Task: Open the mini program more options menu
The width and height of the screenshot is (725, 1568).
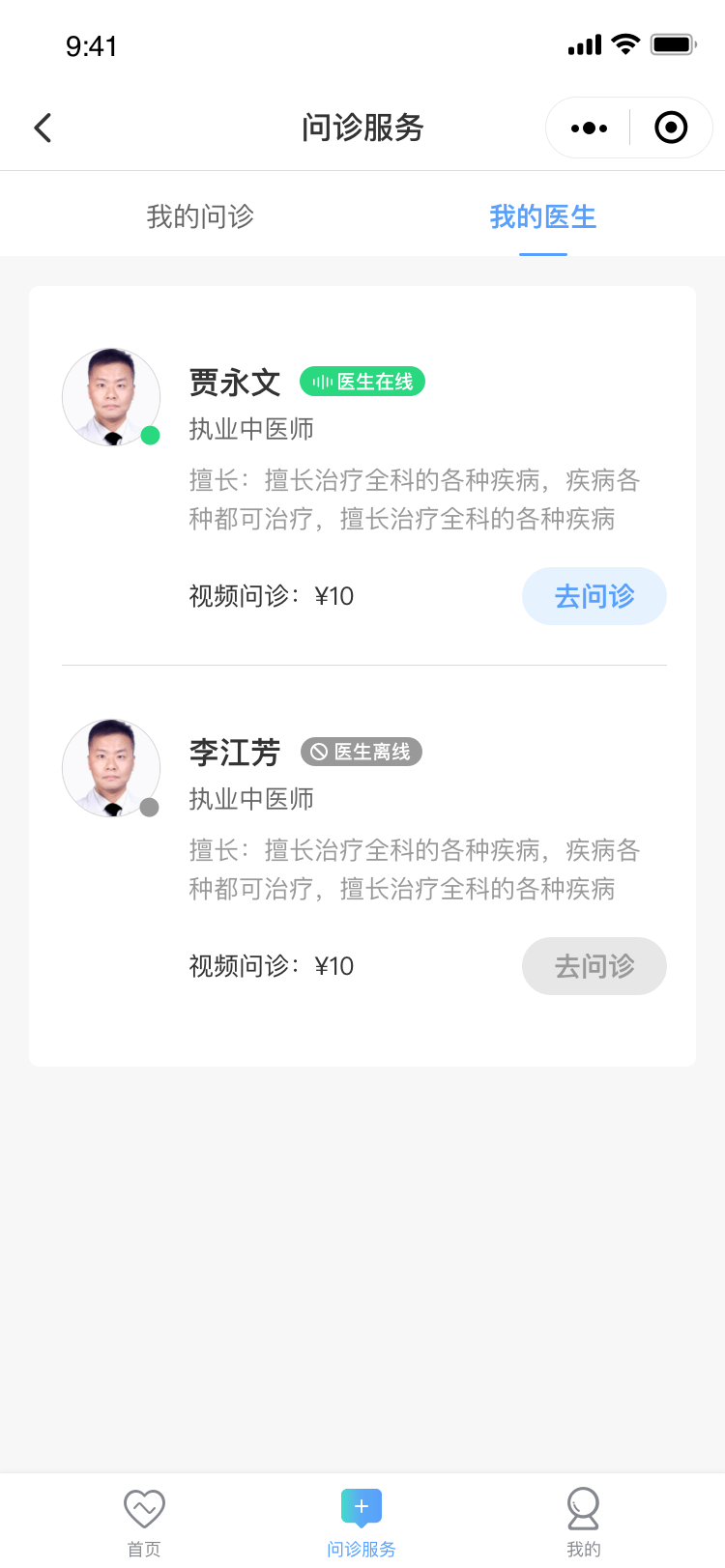Action: pyautogui.click(x=589, y=128)
